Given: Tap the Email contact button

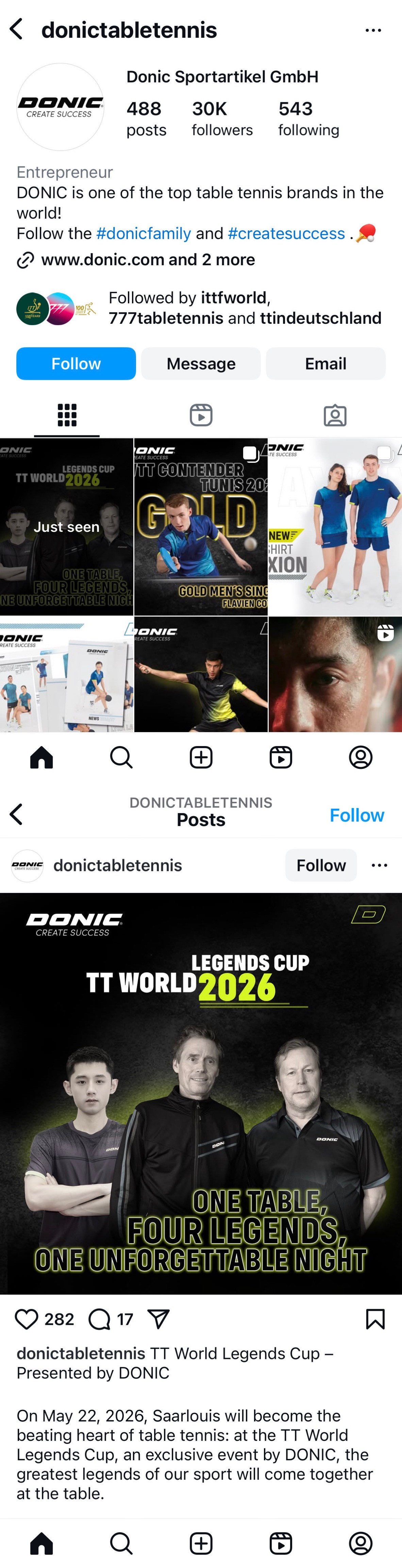Looking at the screenshot, I should coord(325,364).
